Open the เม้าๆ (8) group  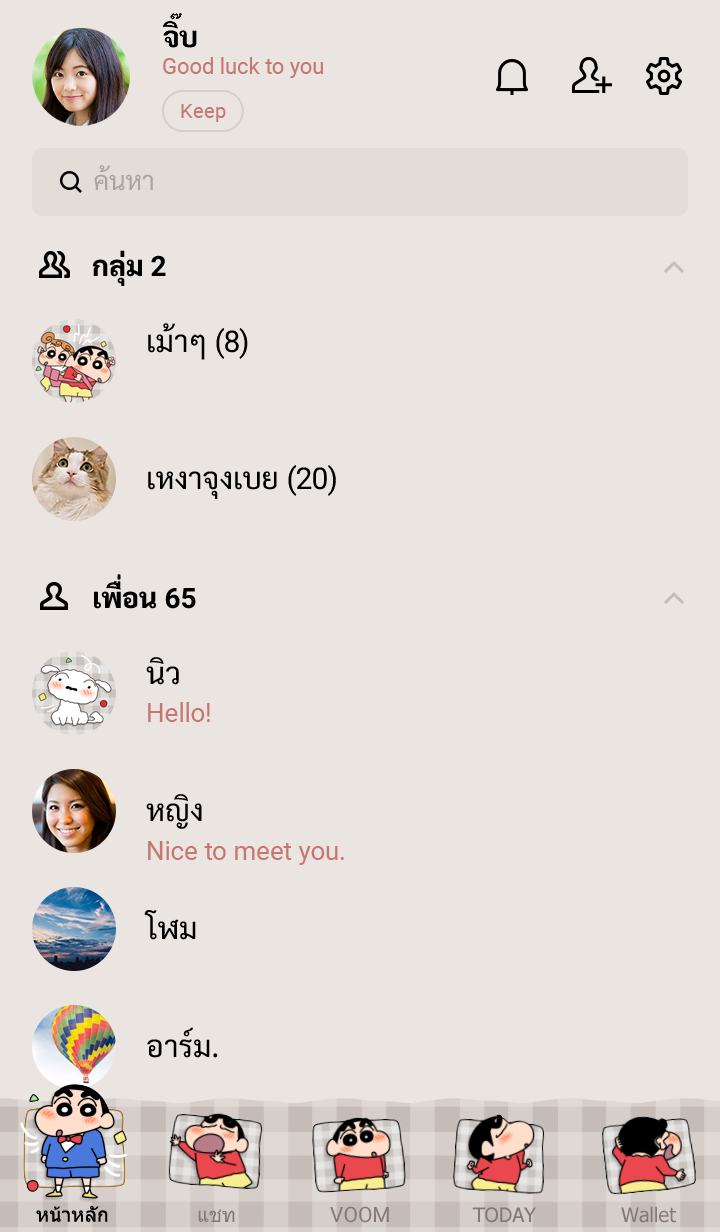pyautogui.click(x=197, y=344)
